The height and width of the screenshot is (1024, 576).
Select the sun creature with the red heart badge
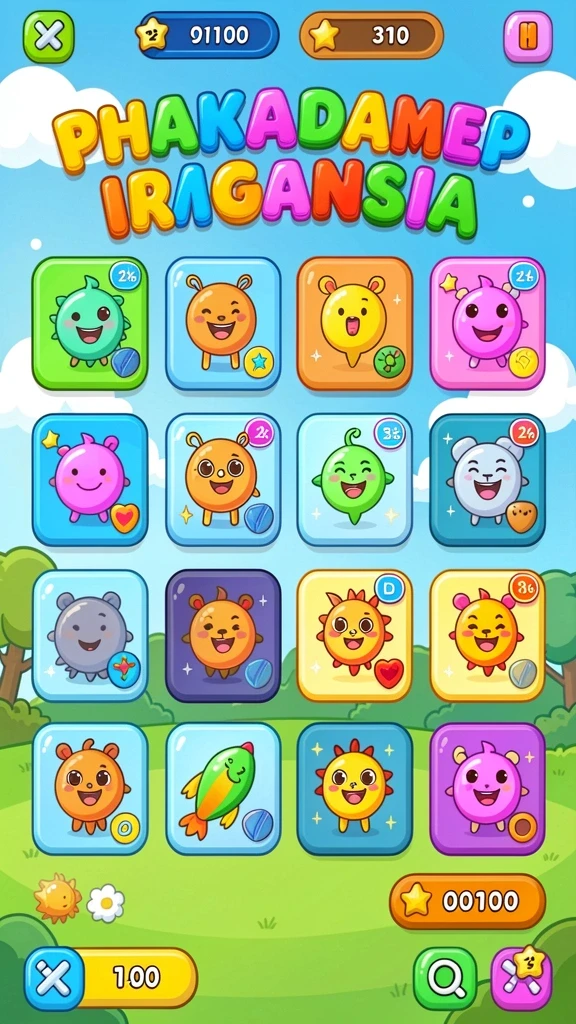[355, 635]
